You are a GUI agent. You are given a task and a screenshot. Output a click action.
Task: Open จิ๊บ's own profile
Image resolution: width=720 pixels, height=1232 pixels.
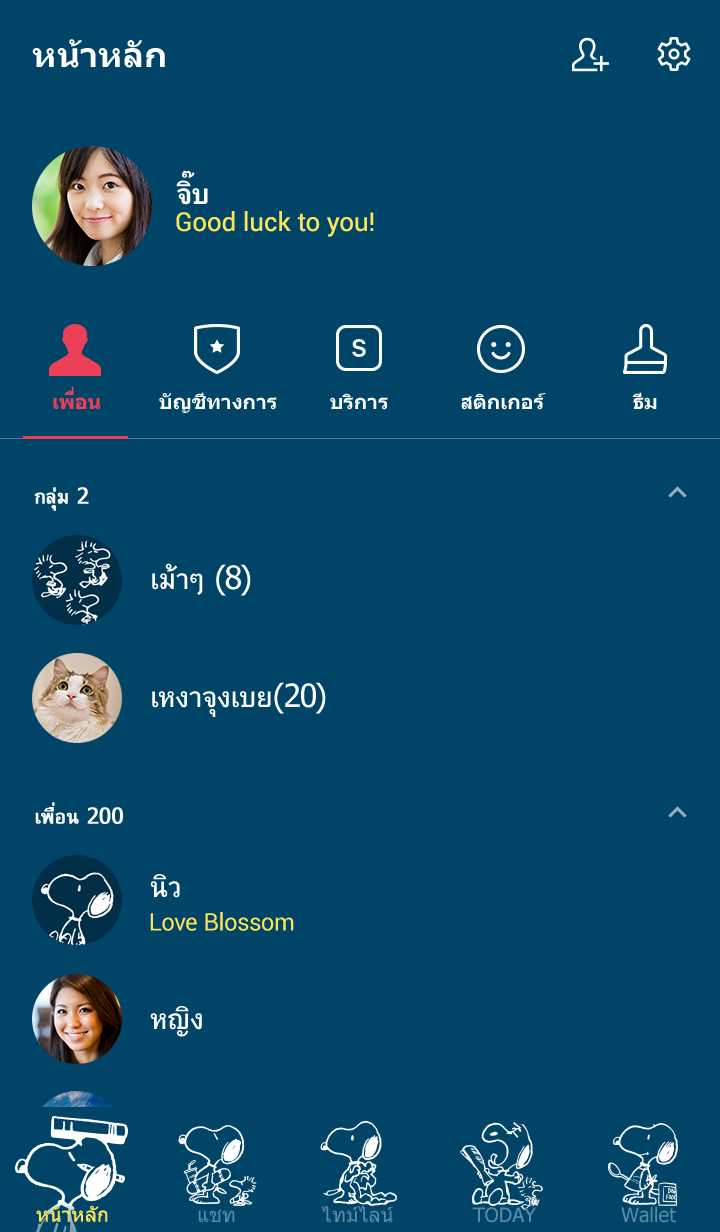tap(92, 206)
